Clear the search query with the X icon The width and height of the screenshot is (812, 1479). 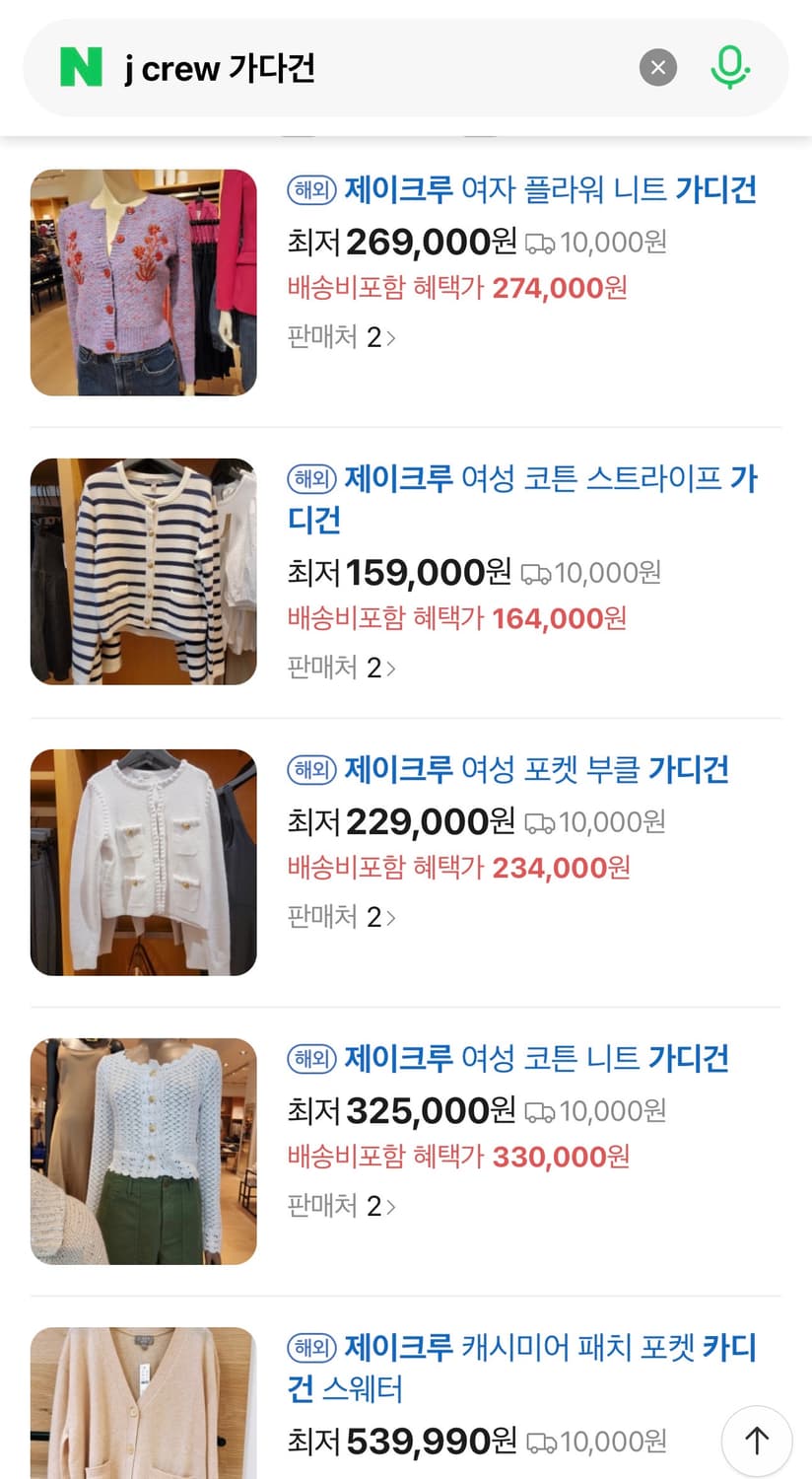point(657,66)
